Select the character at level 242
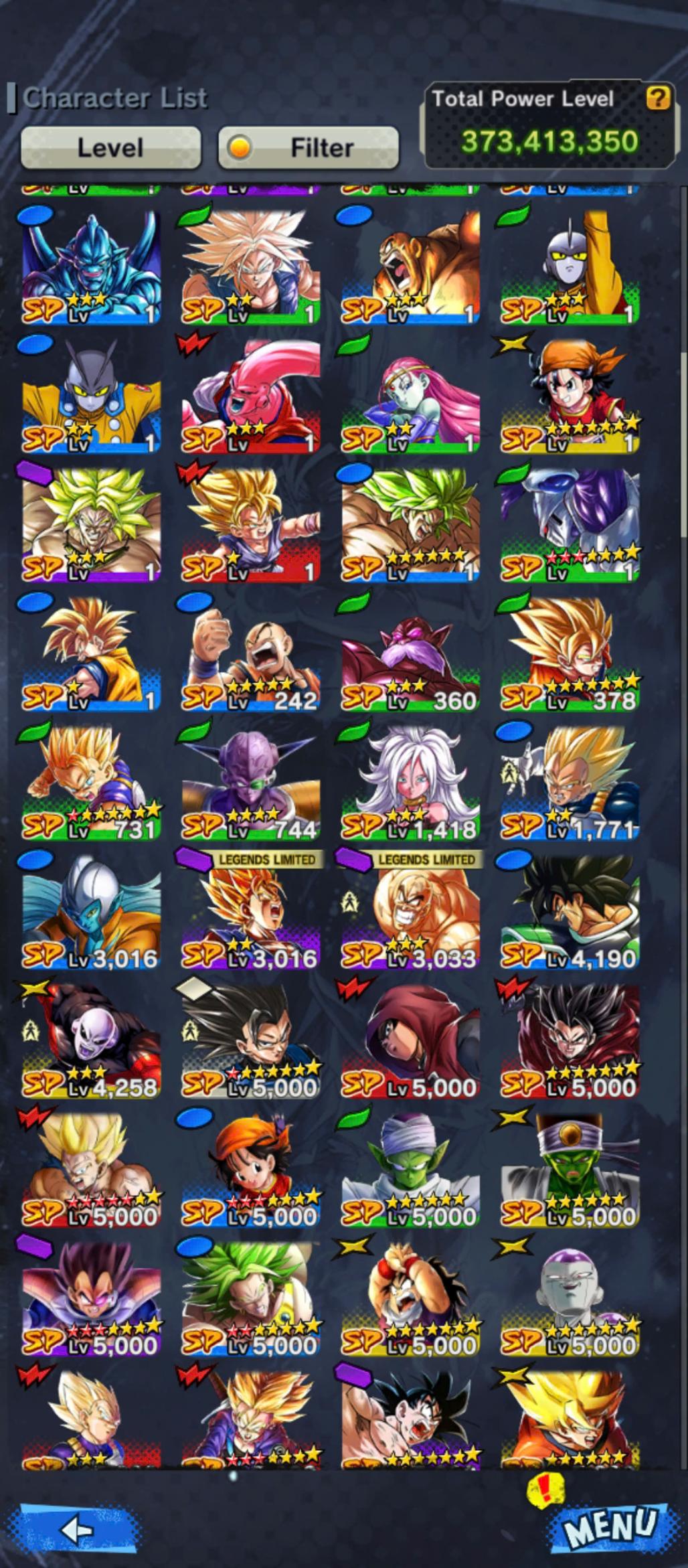The image size is (688, 1568). (251, 654)
